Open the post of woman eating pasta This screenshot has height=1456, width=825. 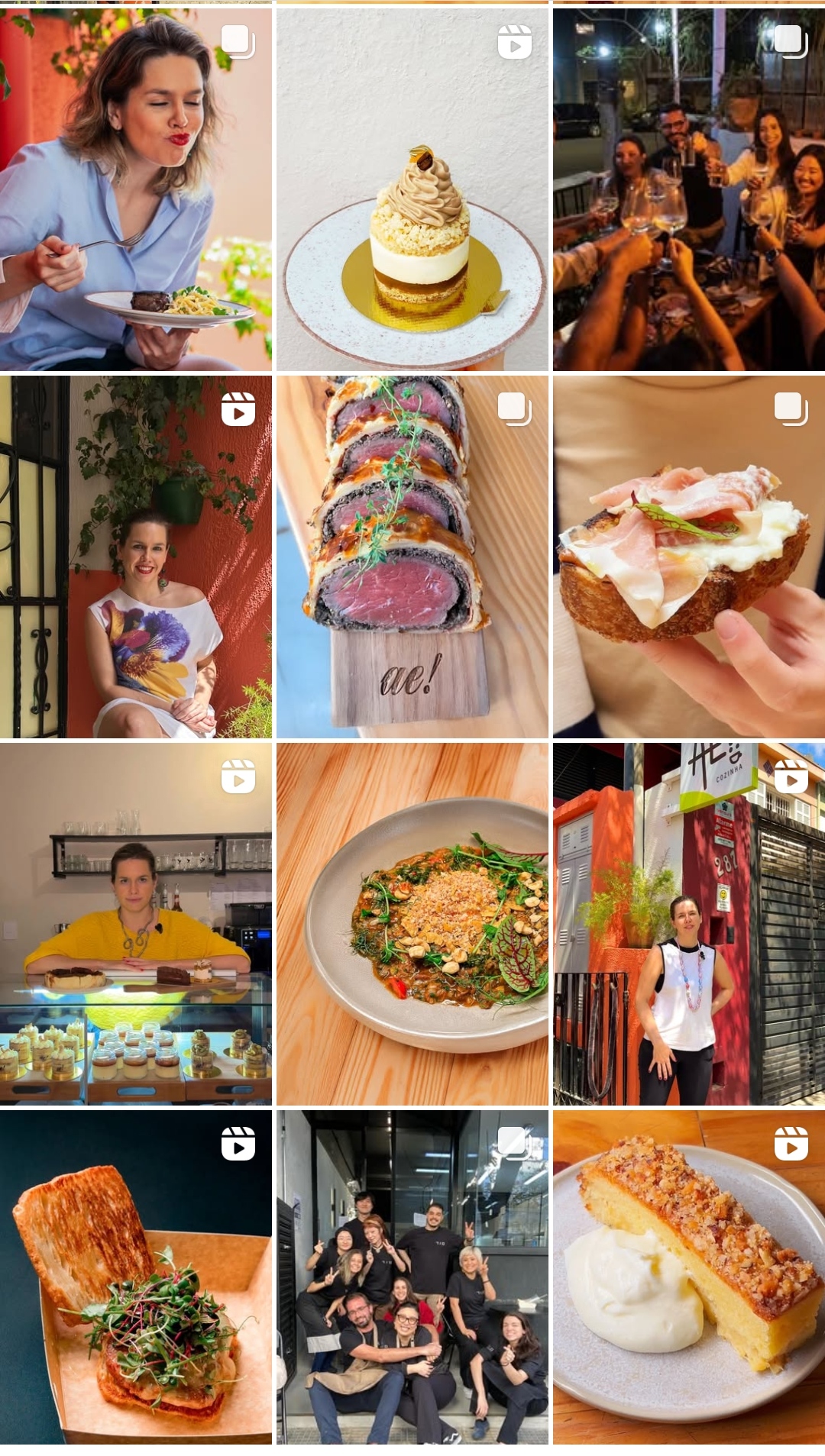pos(136,189)
